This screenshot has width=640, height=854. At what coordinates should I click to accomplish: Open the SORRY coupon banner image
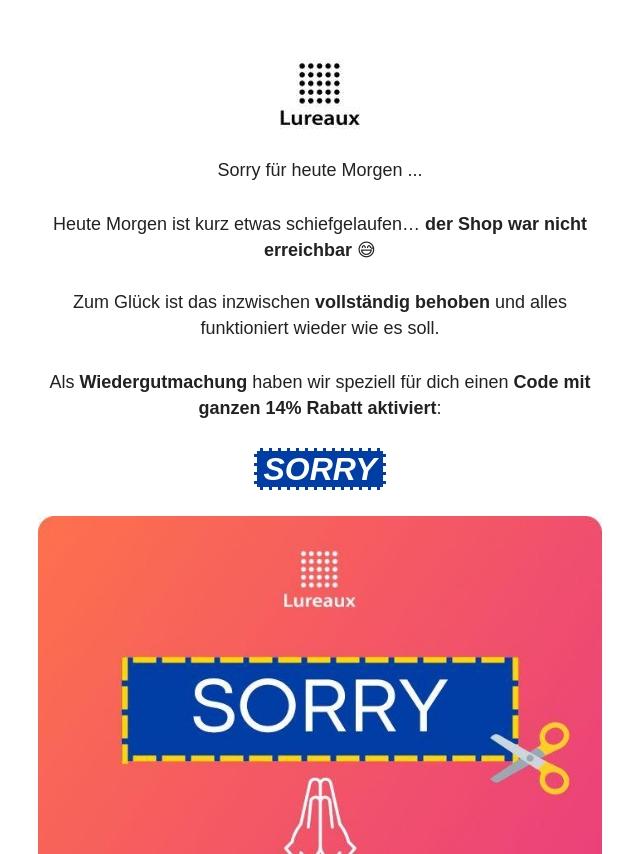click(320, 690)
